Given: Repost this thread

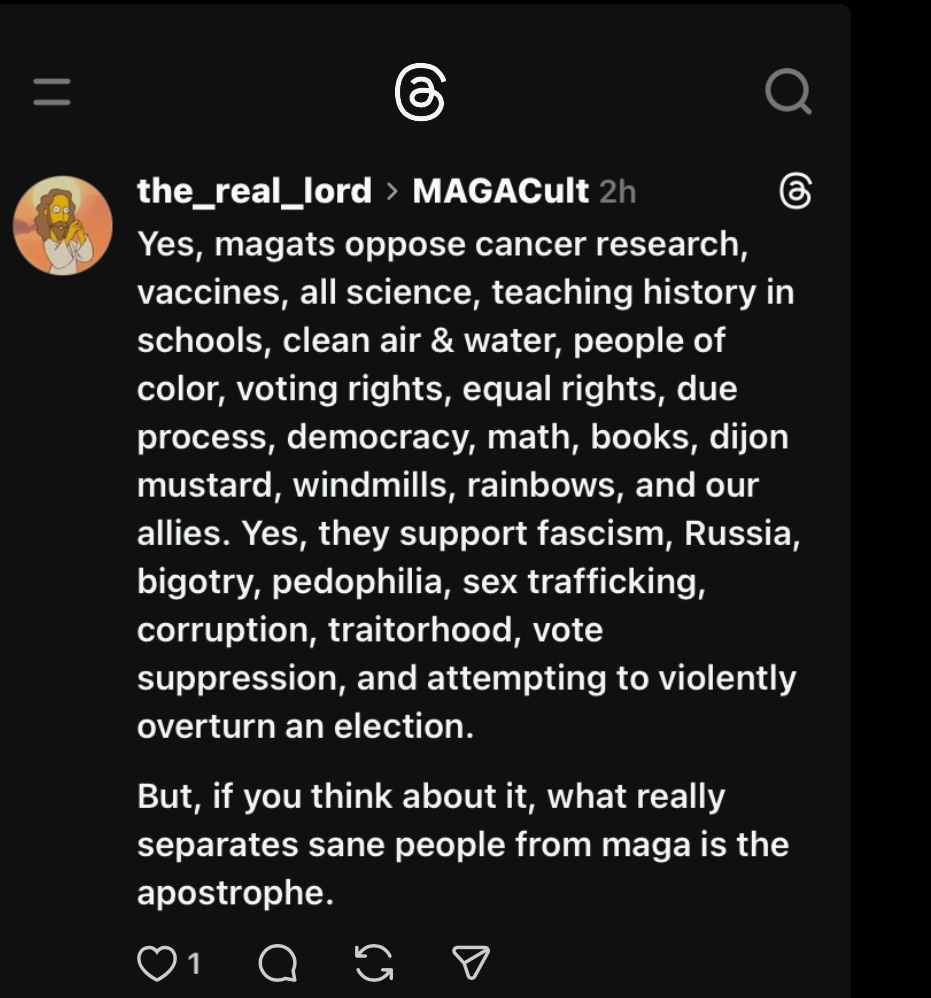Looking at the screenshot, I should 374,963.
